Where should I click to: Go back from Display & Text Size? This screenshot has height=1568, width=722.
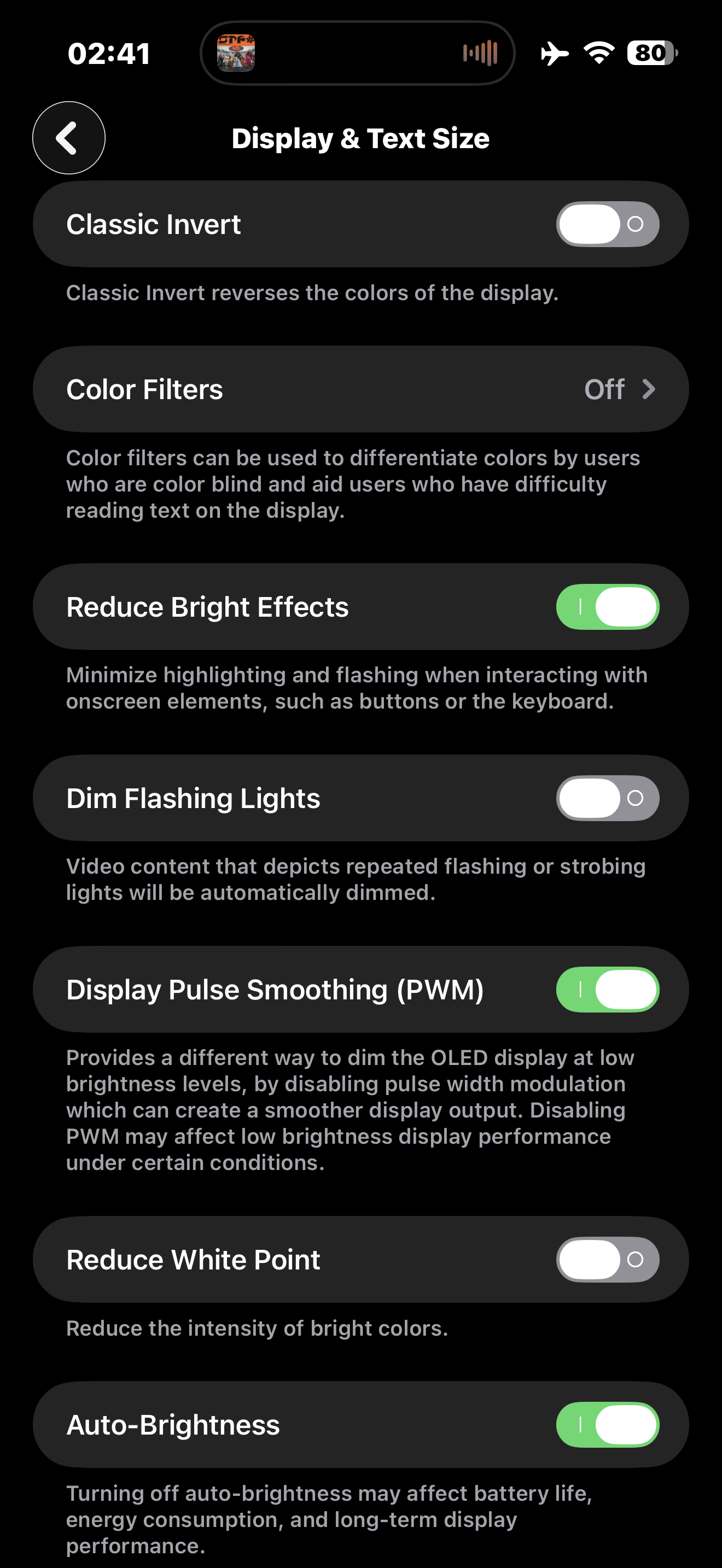[x=69, y=138]
